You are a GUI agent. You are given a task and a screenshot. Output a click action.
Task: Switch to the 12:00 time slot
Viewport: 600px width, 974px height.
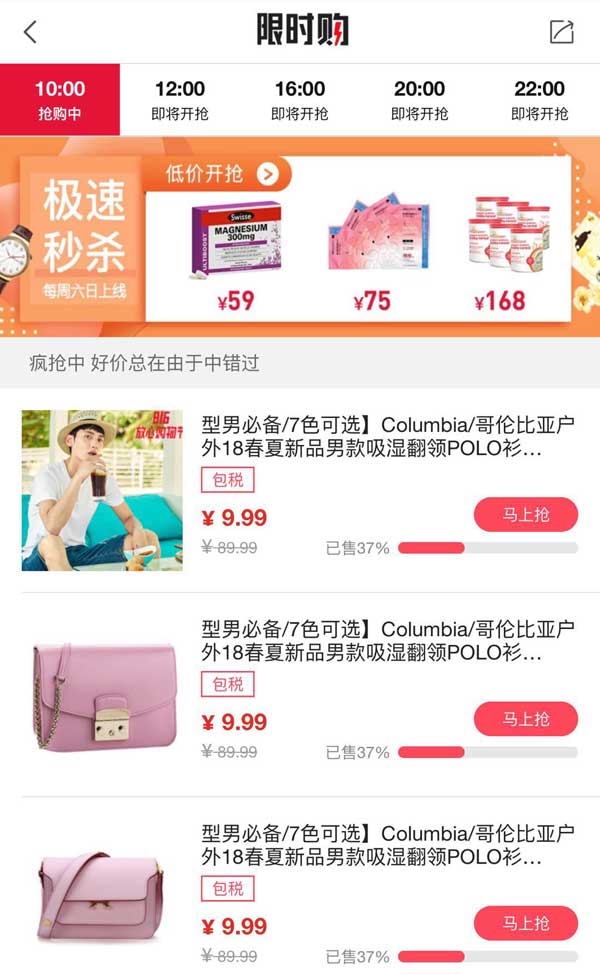(x=180, y=100)
